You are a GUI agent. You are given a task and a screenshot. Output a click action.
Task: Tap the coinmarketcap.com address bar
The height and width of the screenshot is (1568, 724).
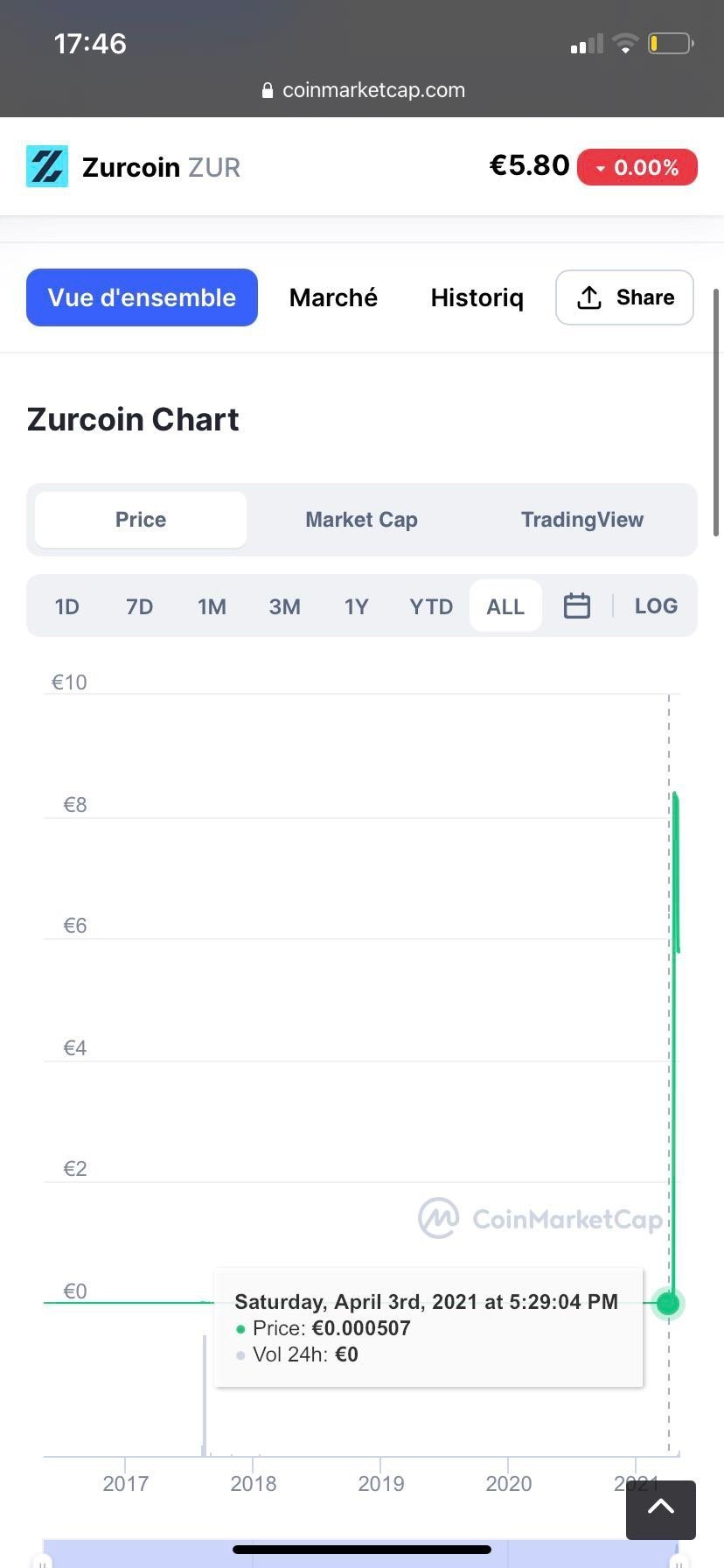point(362,90)
